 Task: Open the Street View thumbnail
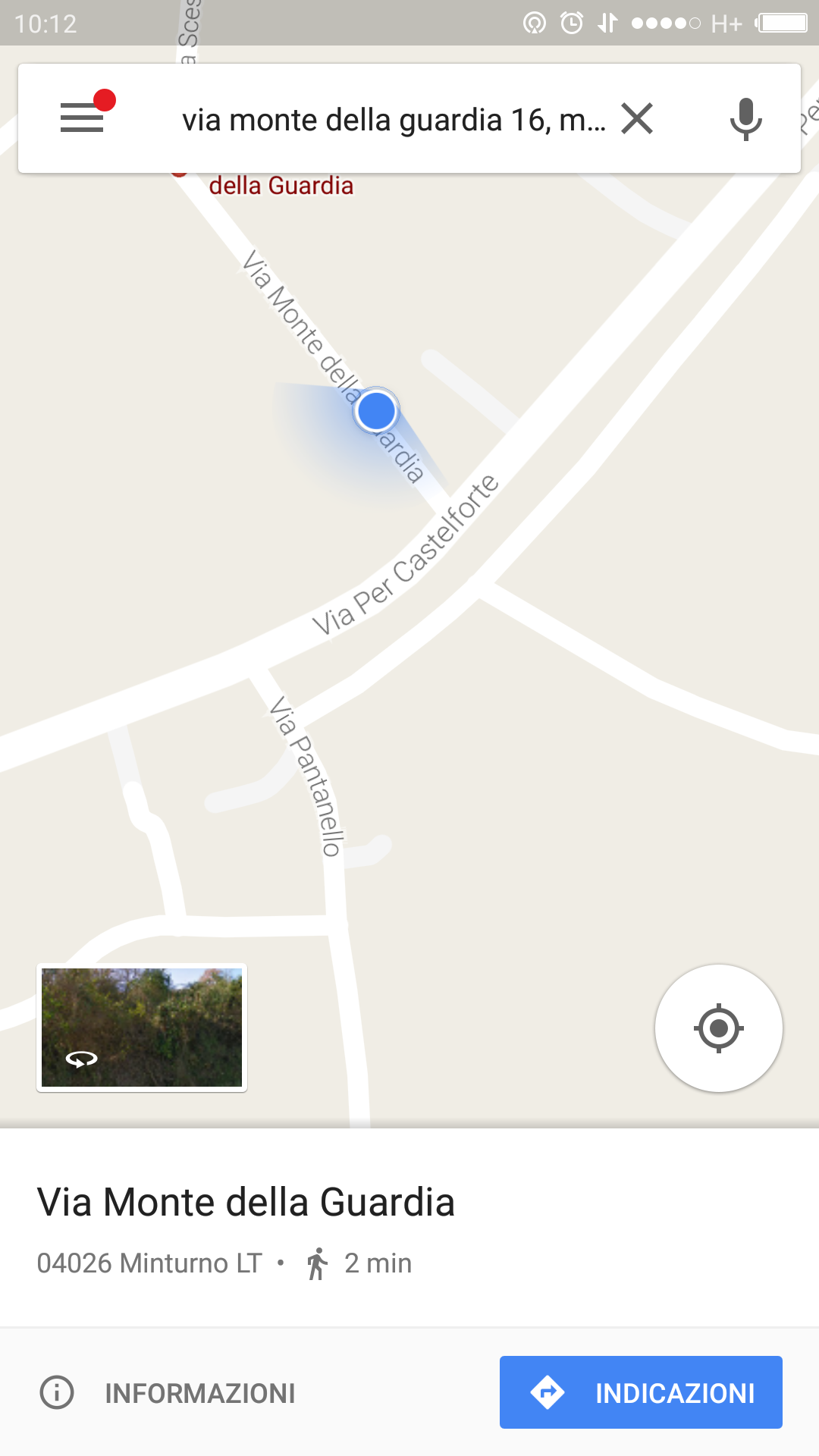click(142, 1028)
